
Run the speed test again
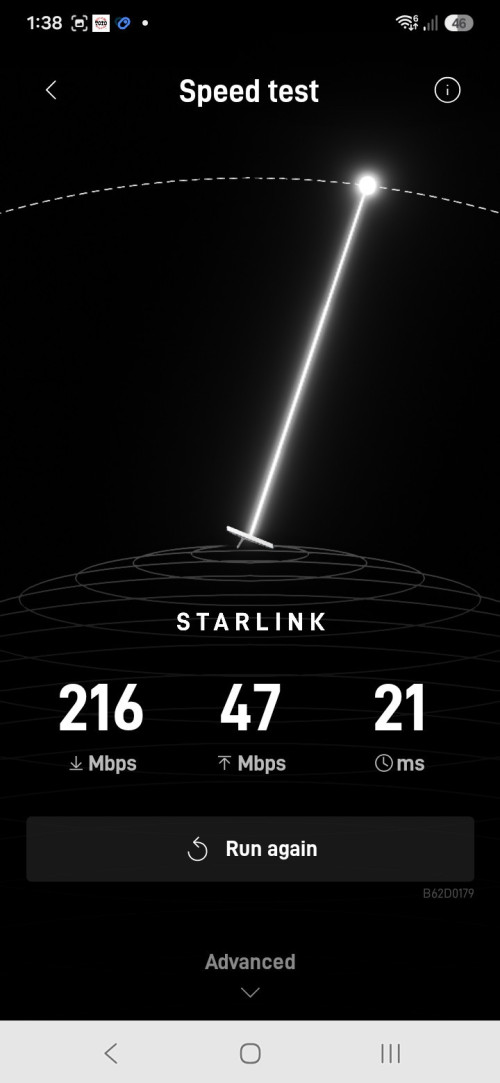250,849
